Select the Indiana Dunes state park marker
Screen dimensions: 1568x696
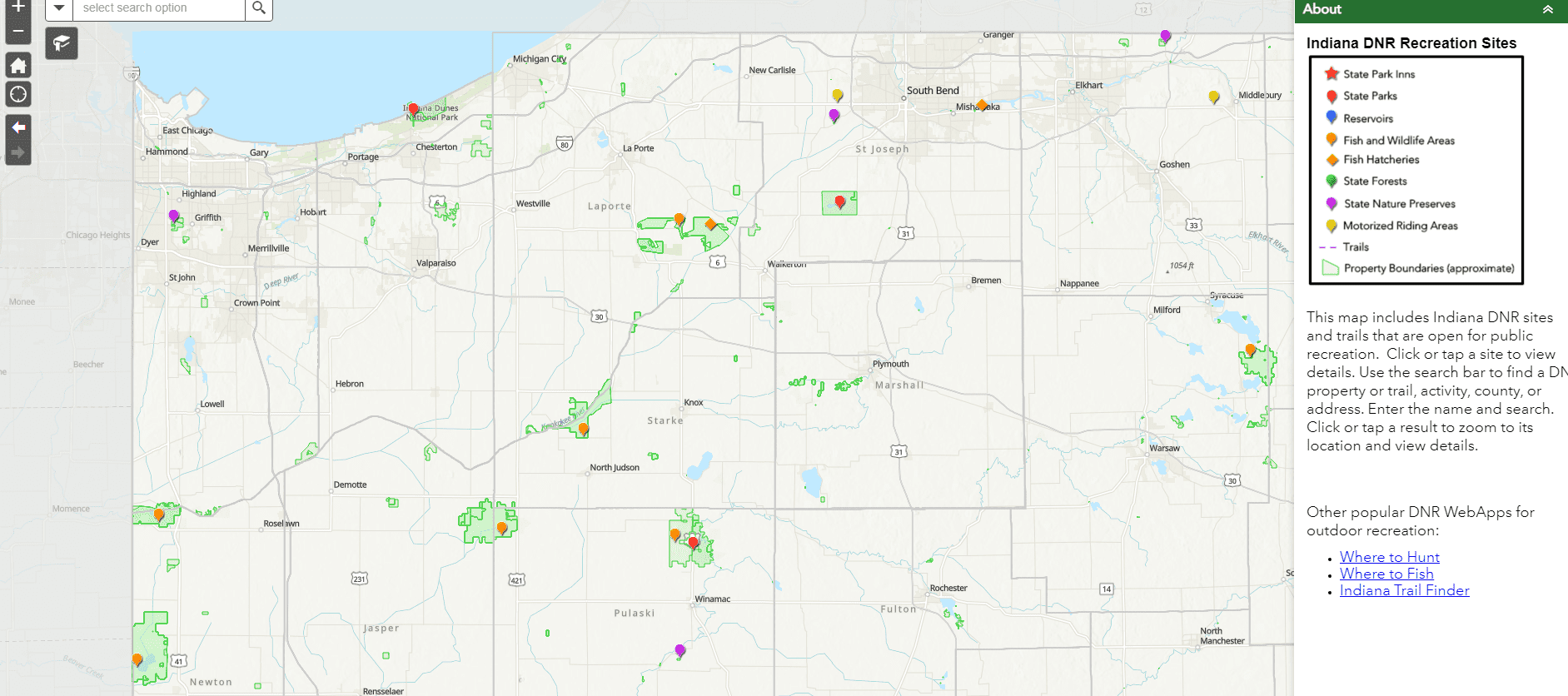[413, 110]
